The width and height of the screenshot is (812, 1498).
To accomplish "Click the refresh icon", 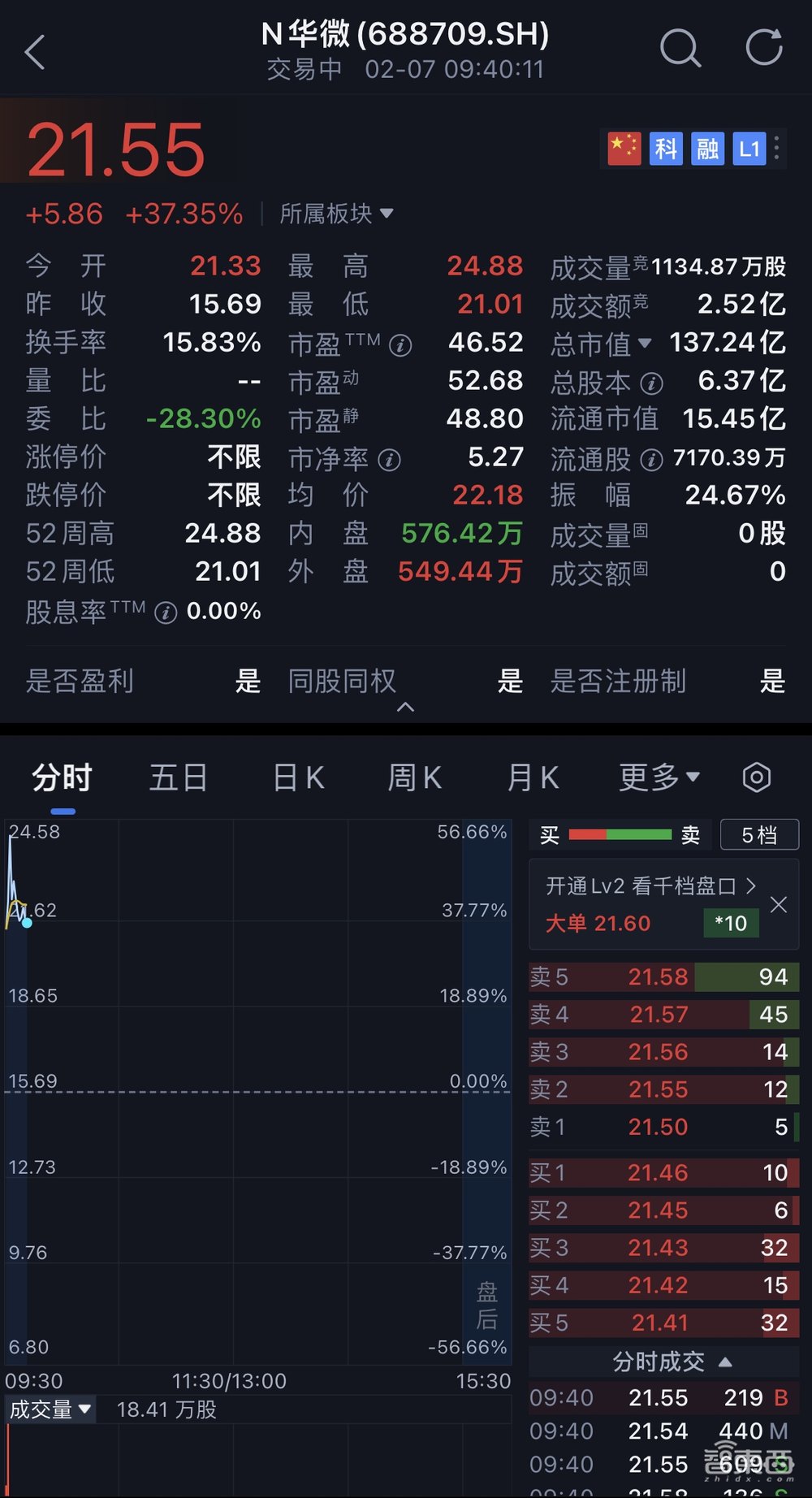I will click(762, 49).
